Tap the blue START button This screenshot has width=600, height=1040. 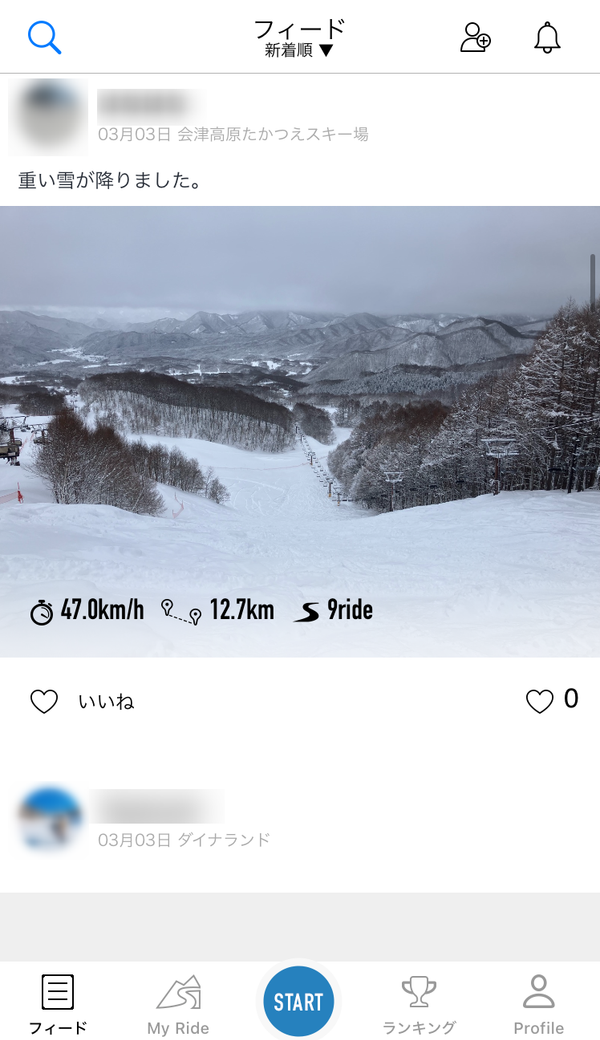pyautogui.click(x=298, y=1001)
